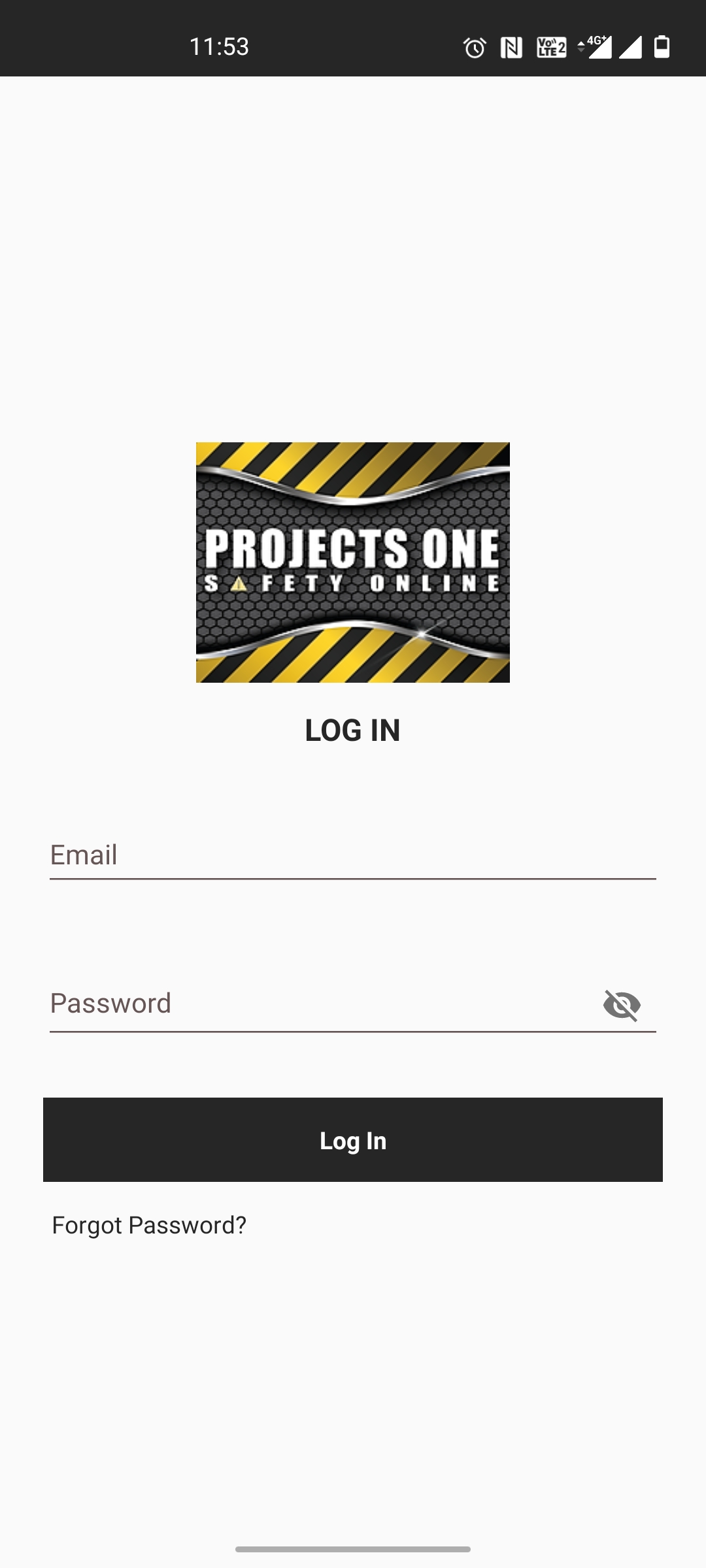Tap the Log In button
This screenshot has width=706, height=1568.
(353, 1140)
